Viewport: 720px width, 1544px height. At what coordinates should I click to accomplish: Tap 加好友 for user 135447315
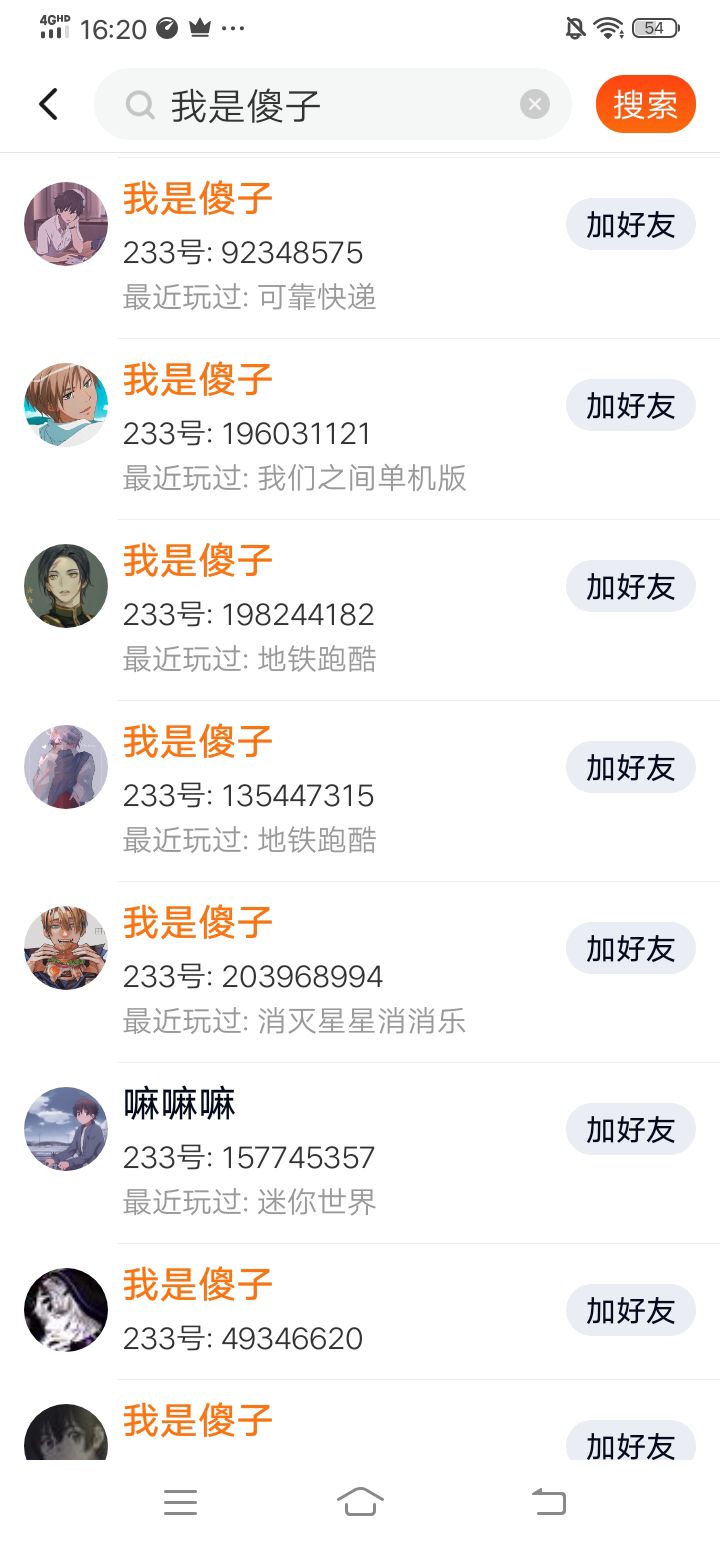click(x=630, y=768)
